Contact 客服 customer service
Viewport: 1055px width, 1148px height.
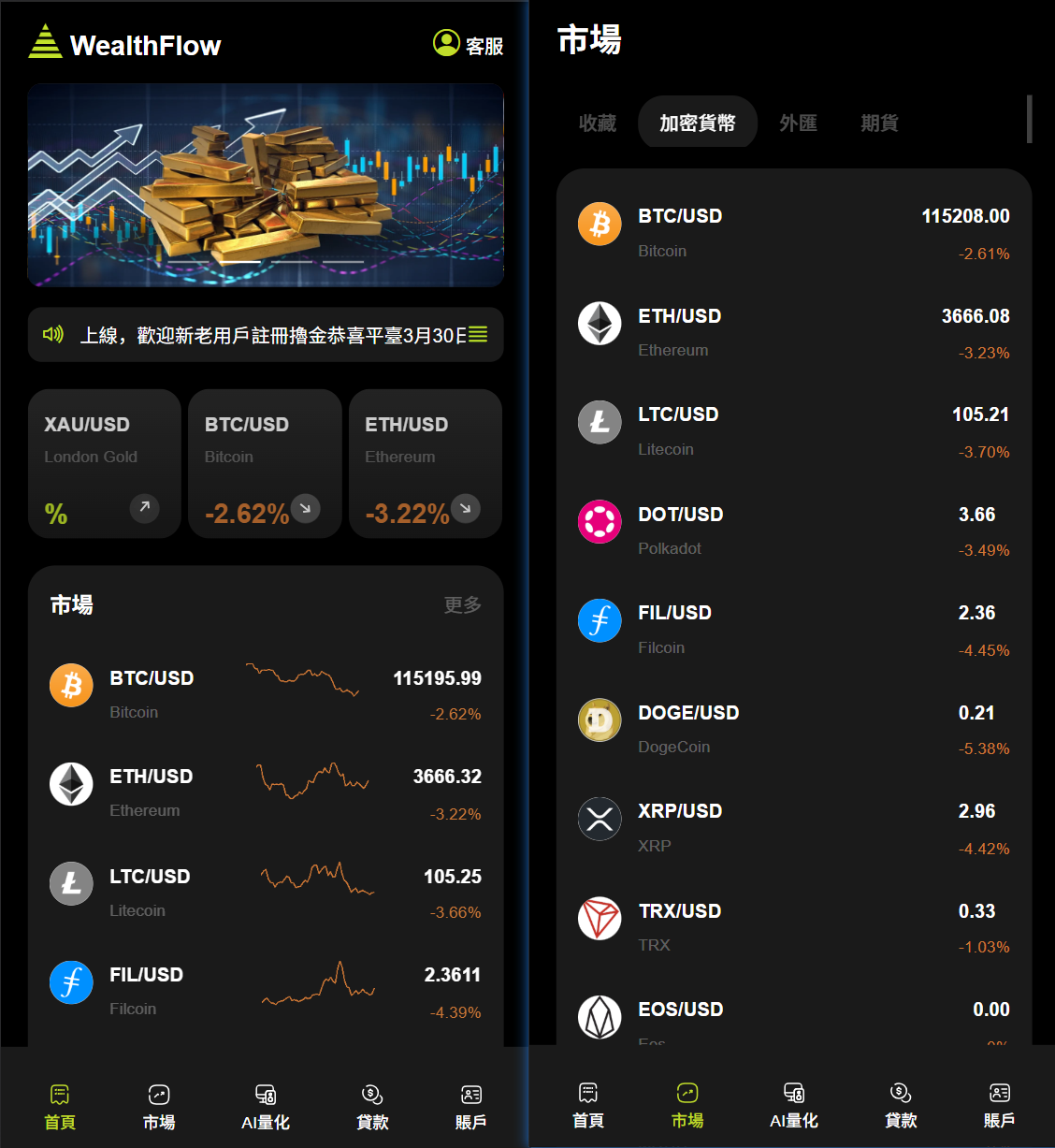point(469,45)
